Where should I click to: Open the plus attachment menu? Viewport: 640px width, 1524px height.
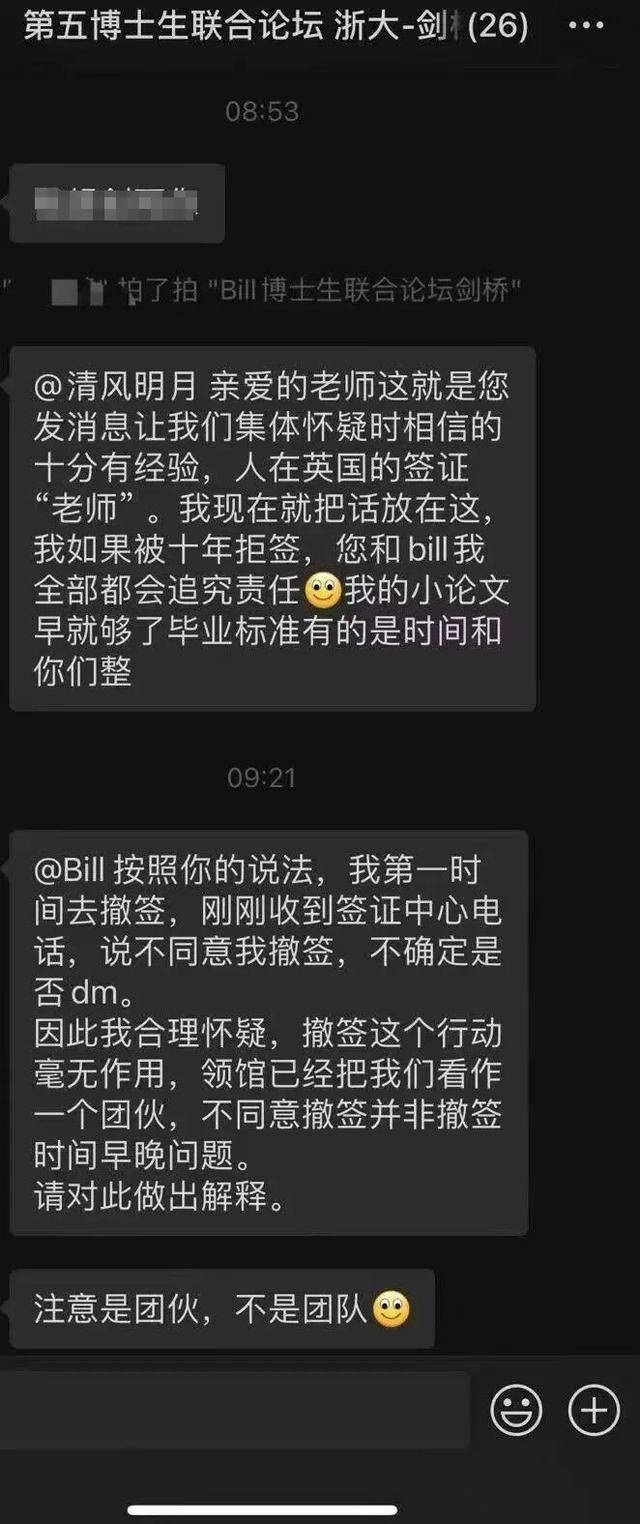click(x=594, y=1410)
